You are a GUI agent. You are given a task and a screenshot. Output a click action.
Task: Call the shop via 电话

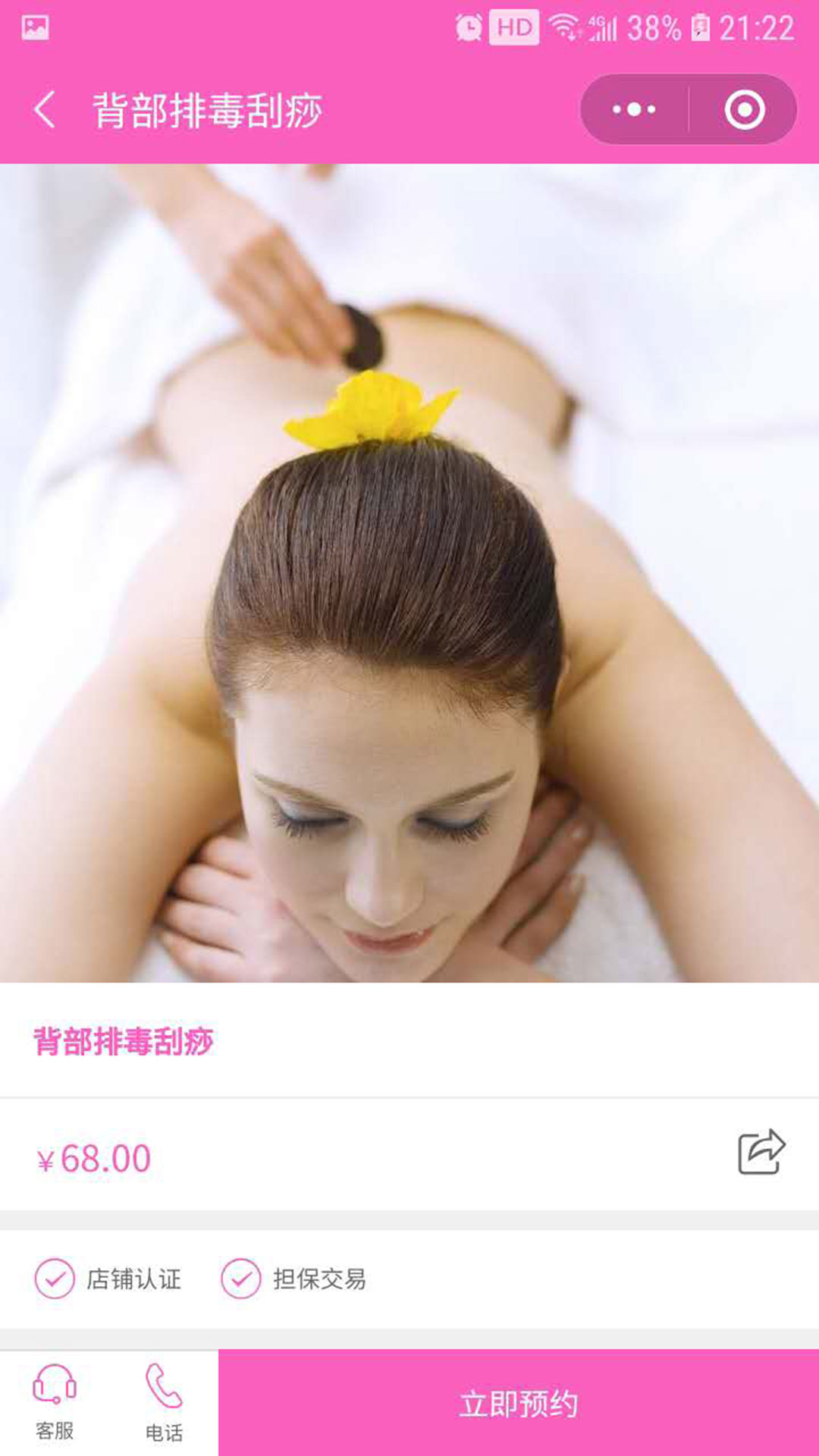[164, 1403]
